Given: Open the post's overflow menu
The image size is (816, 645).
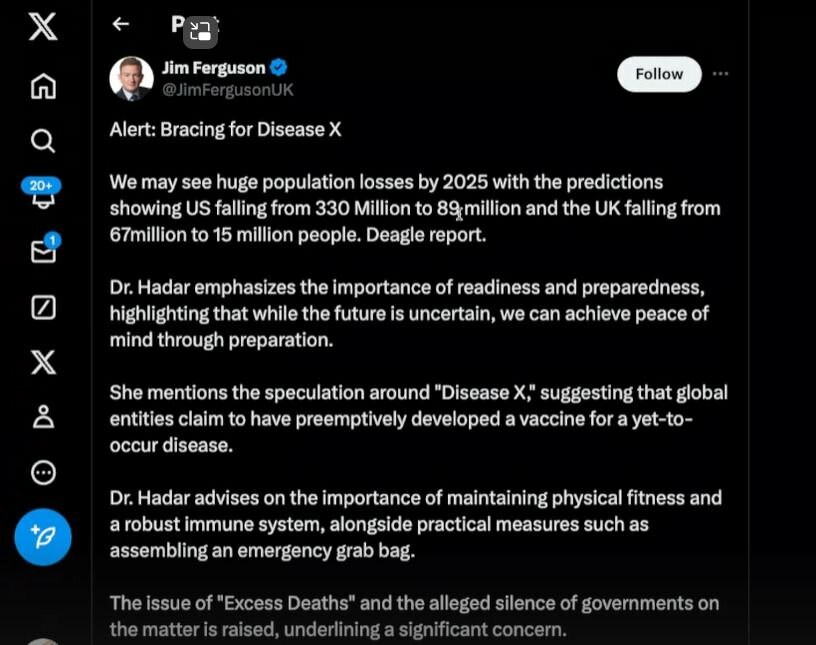Looking at the screenshot, I should pyautogui.click(x=721, y=74).
